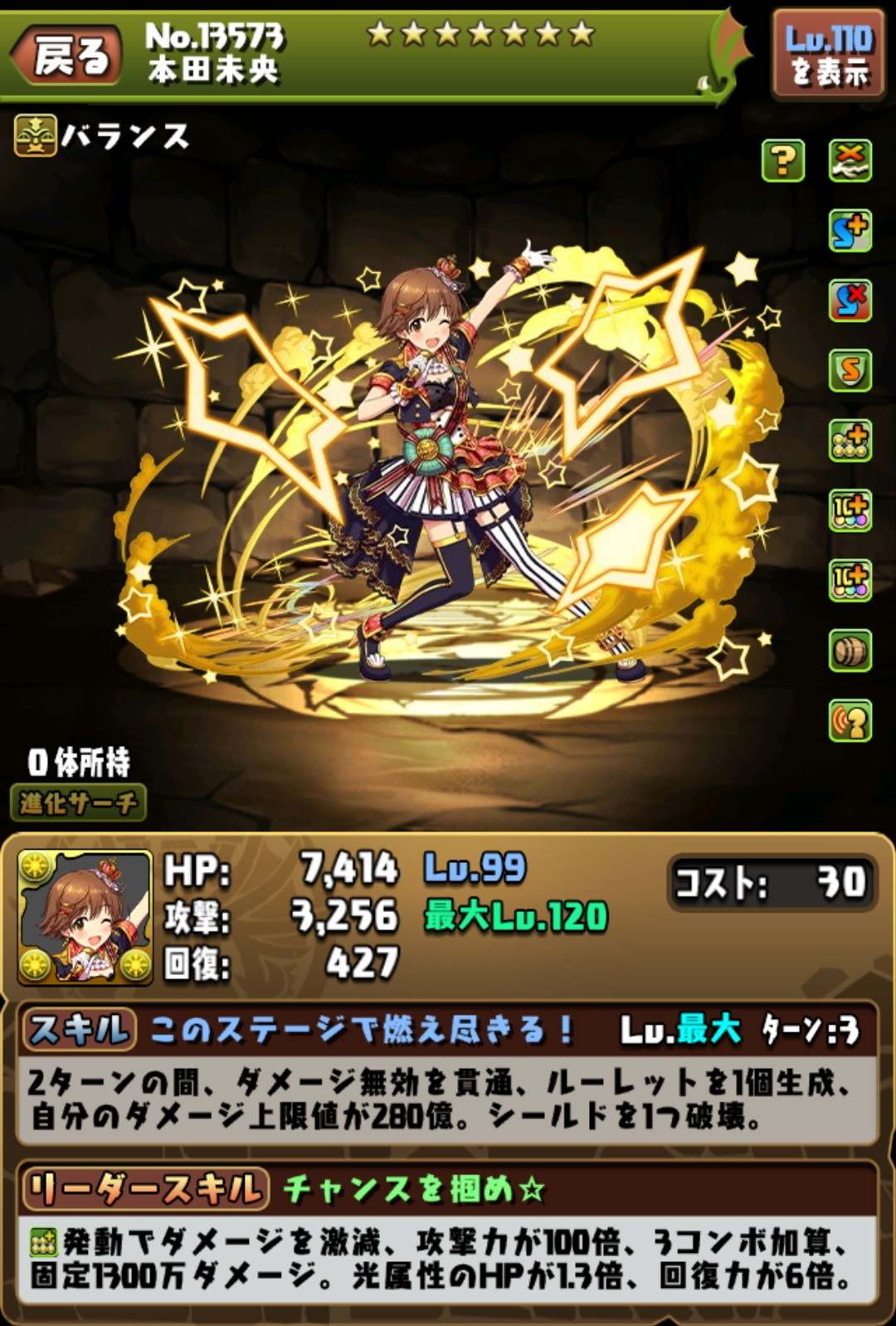The width and height of the screenshot is (896, 1326).
Task: Open the awakening skills help question mark
Action: 782,161
